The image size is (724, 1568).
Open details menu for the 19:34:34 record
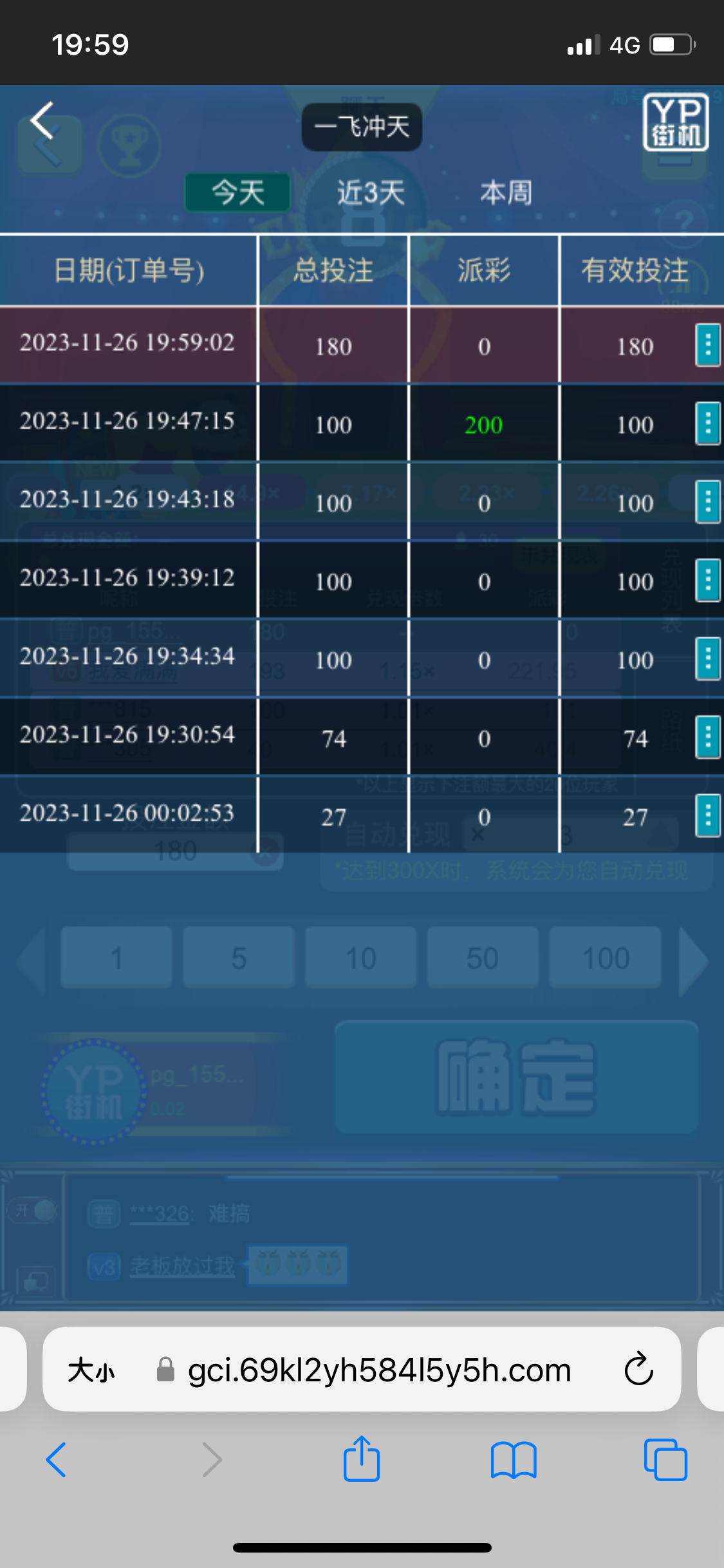[x=707, y=659]
